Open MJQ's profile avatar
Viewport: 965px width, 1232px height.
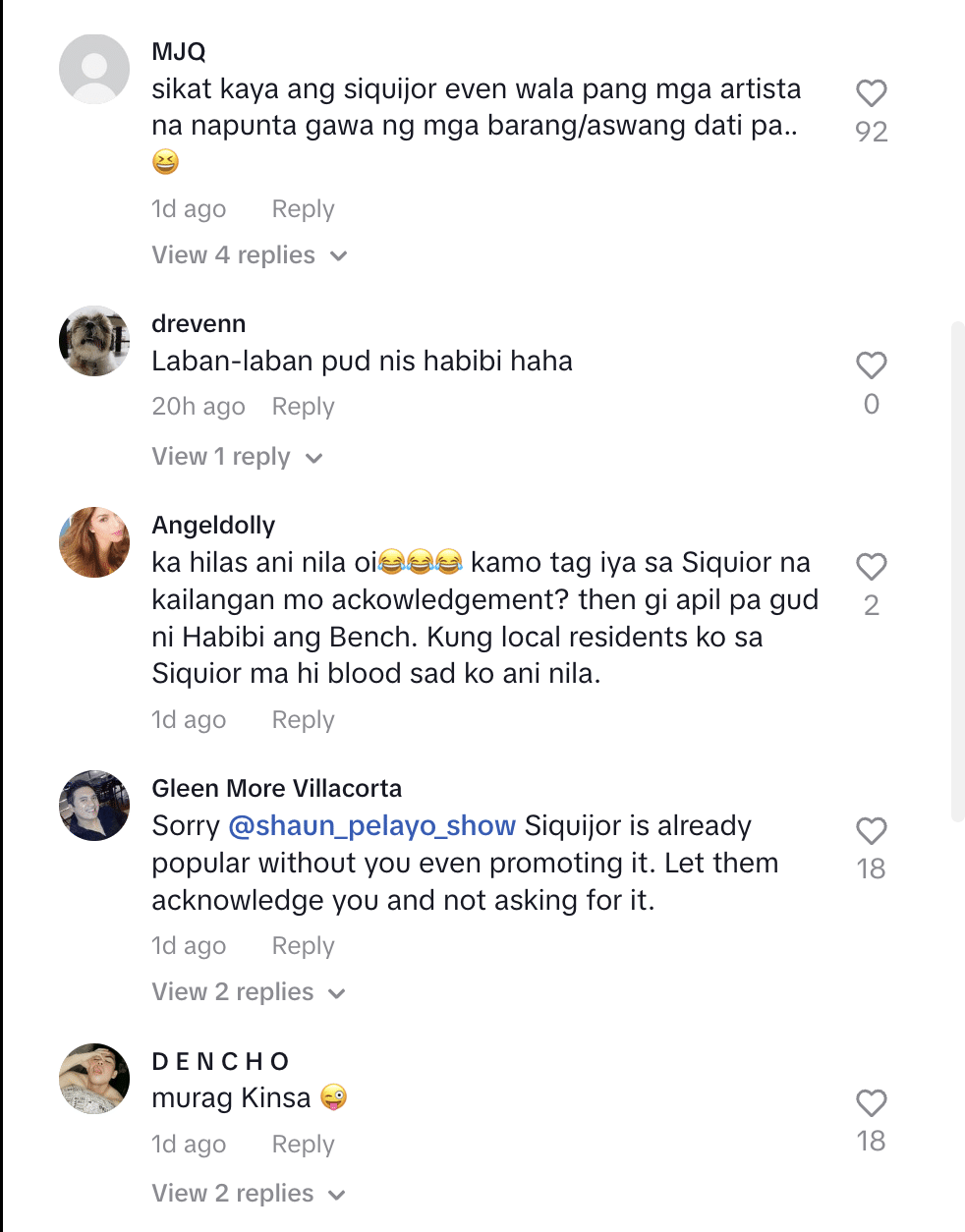(94, 70)
